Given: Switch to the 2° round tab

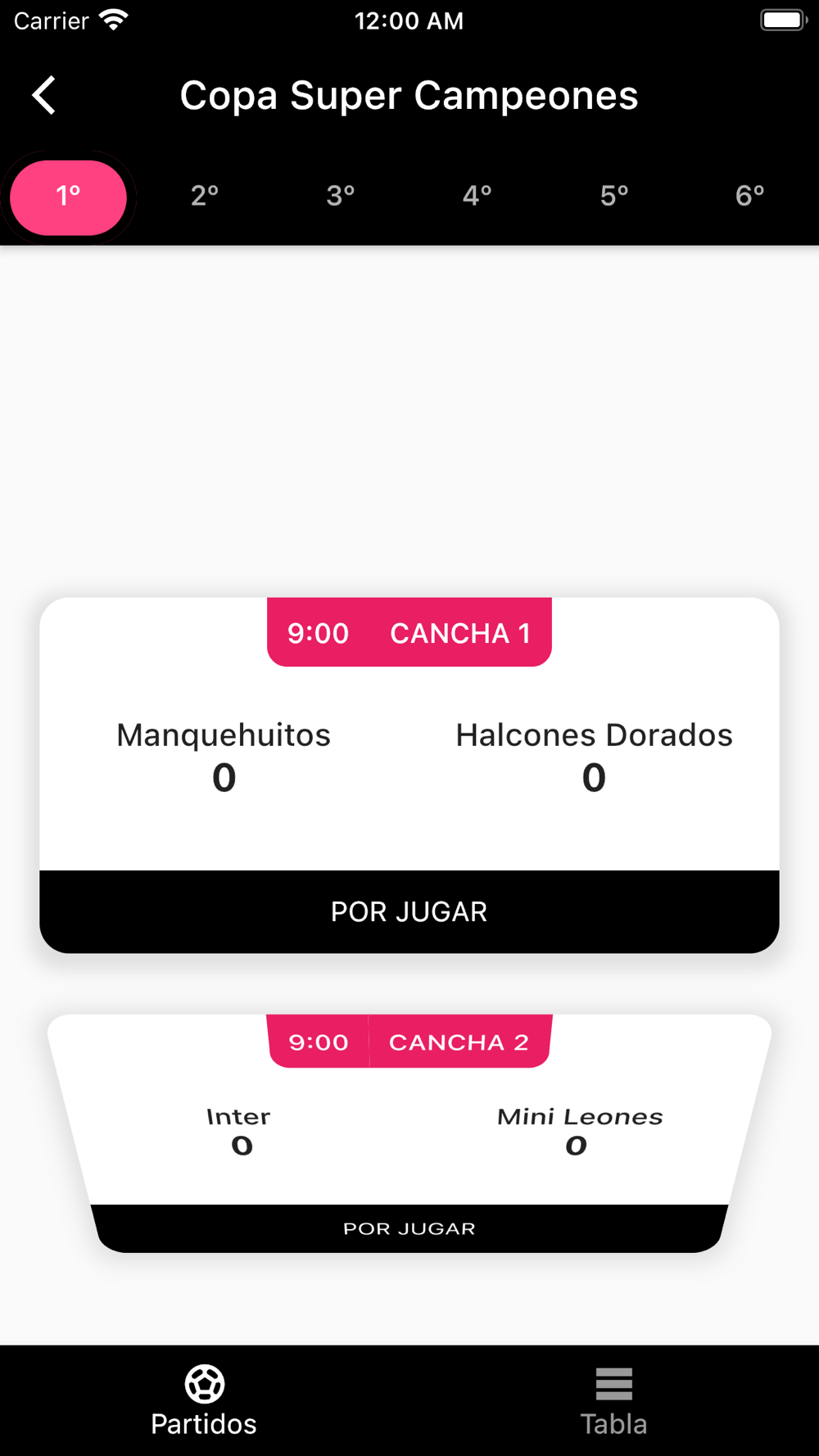Looking at the screenshot, I should point(205,197).
